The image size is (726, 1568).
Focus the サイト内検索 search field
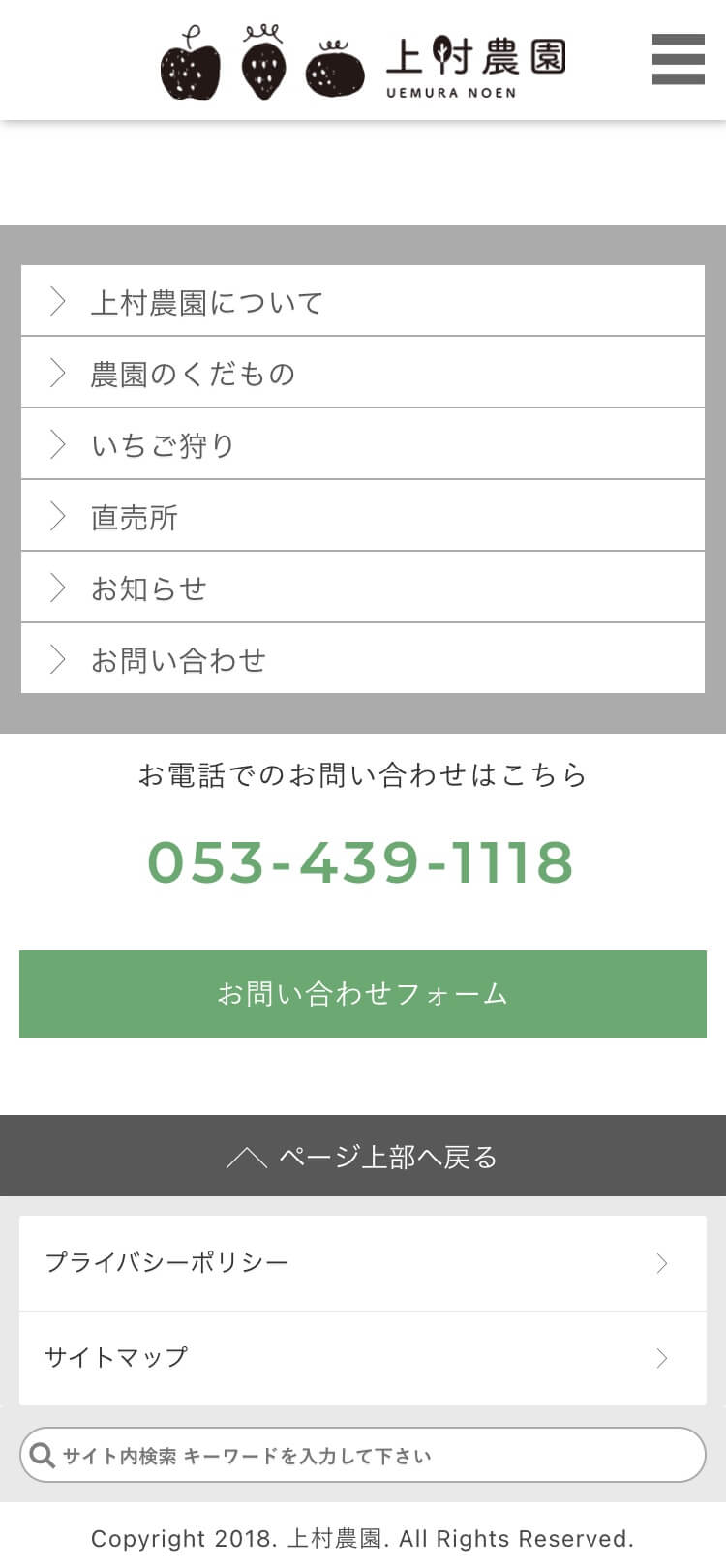[x=363, y=1455]
